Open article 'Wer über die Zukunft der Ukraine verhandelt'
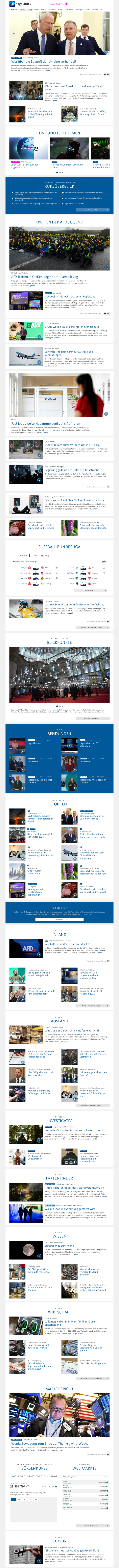The image size is (119, 1568). tap(44, 62)
